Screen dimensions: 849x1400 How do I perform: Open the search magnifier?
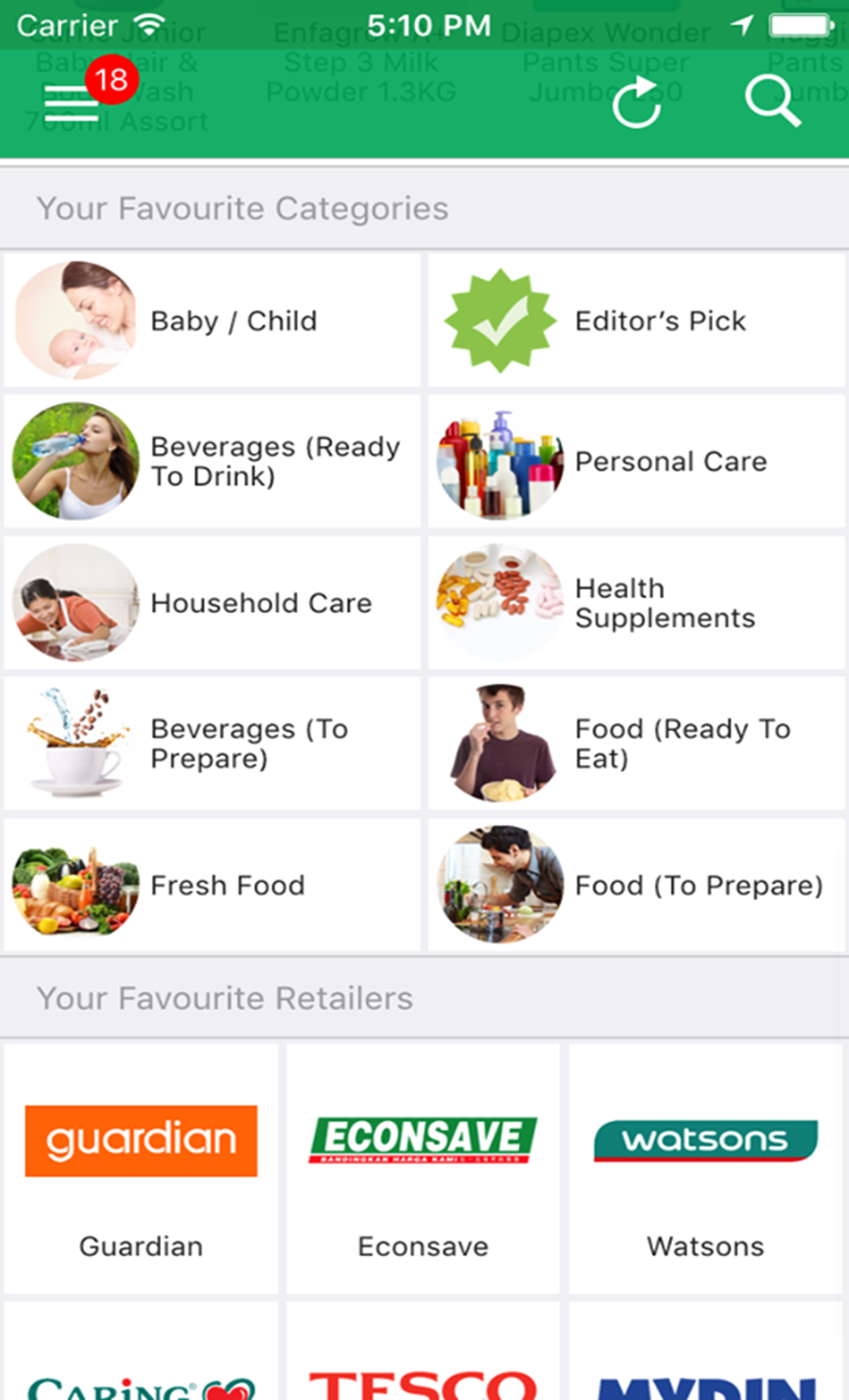[x=772, y=101]
